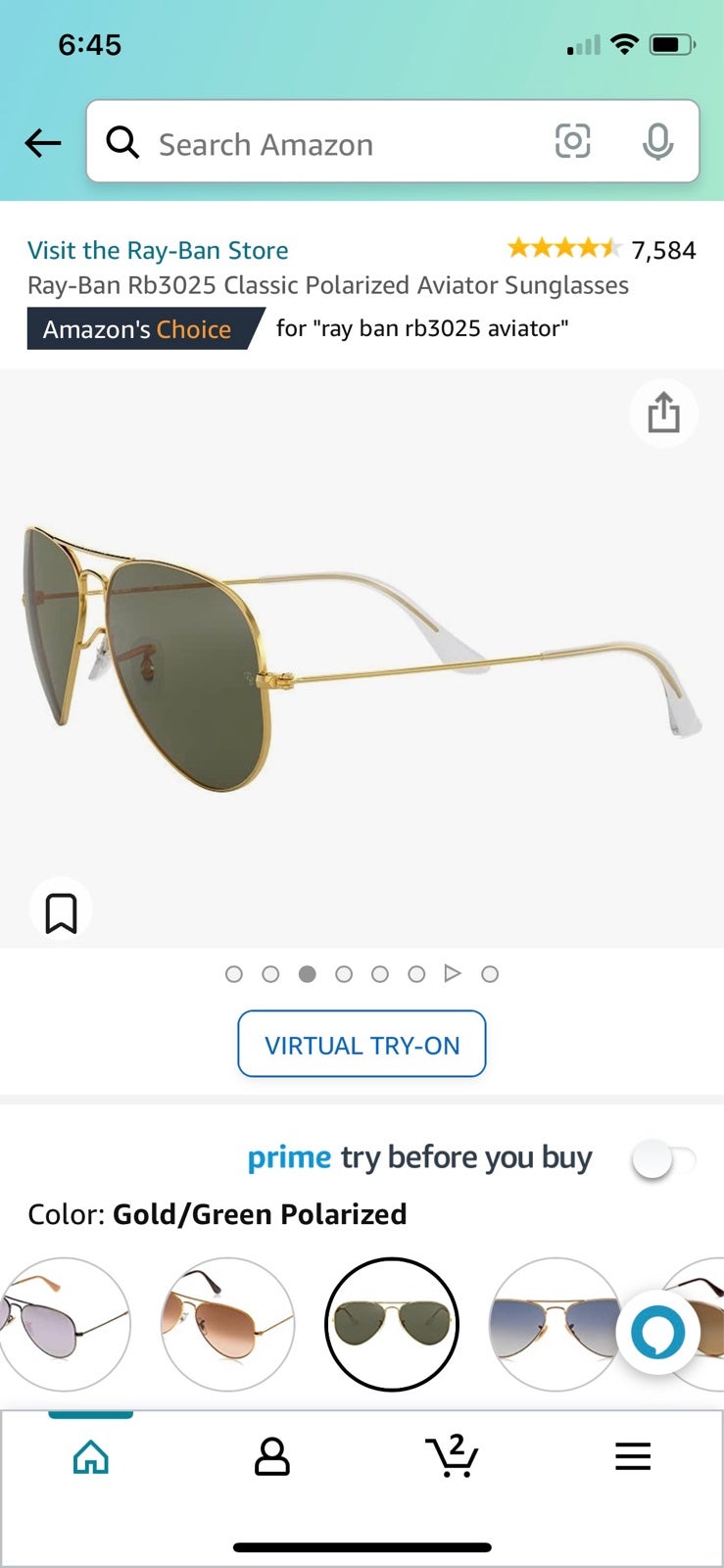Share this product
Viewport: 724px width, 1568px height.
pyautogui.click(x=663, y=413)
